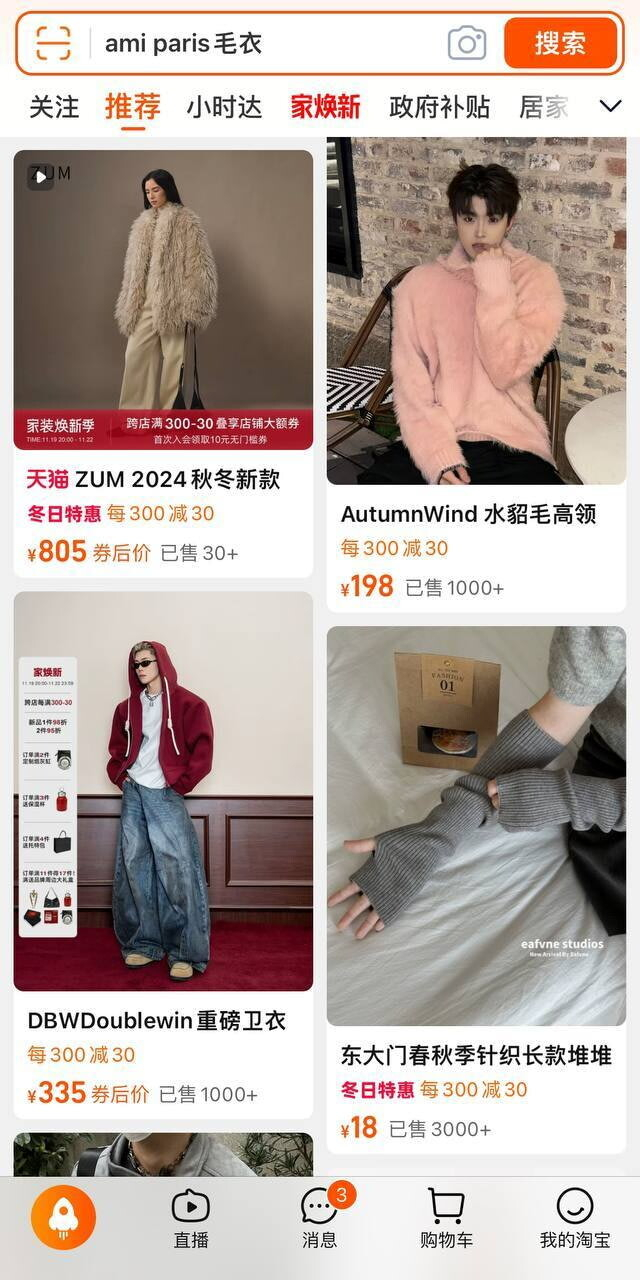This screenshot has width=640, height=1280.
Task: Switch to the 小时达 tab
Action: [x=224, y=107]
